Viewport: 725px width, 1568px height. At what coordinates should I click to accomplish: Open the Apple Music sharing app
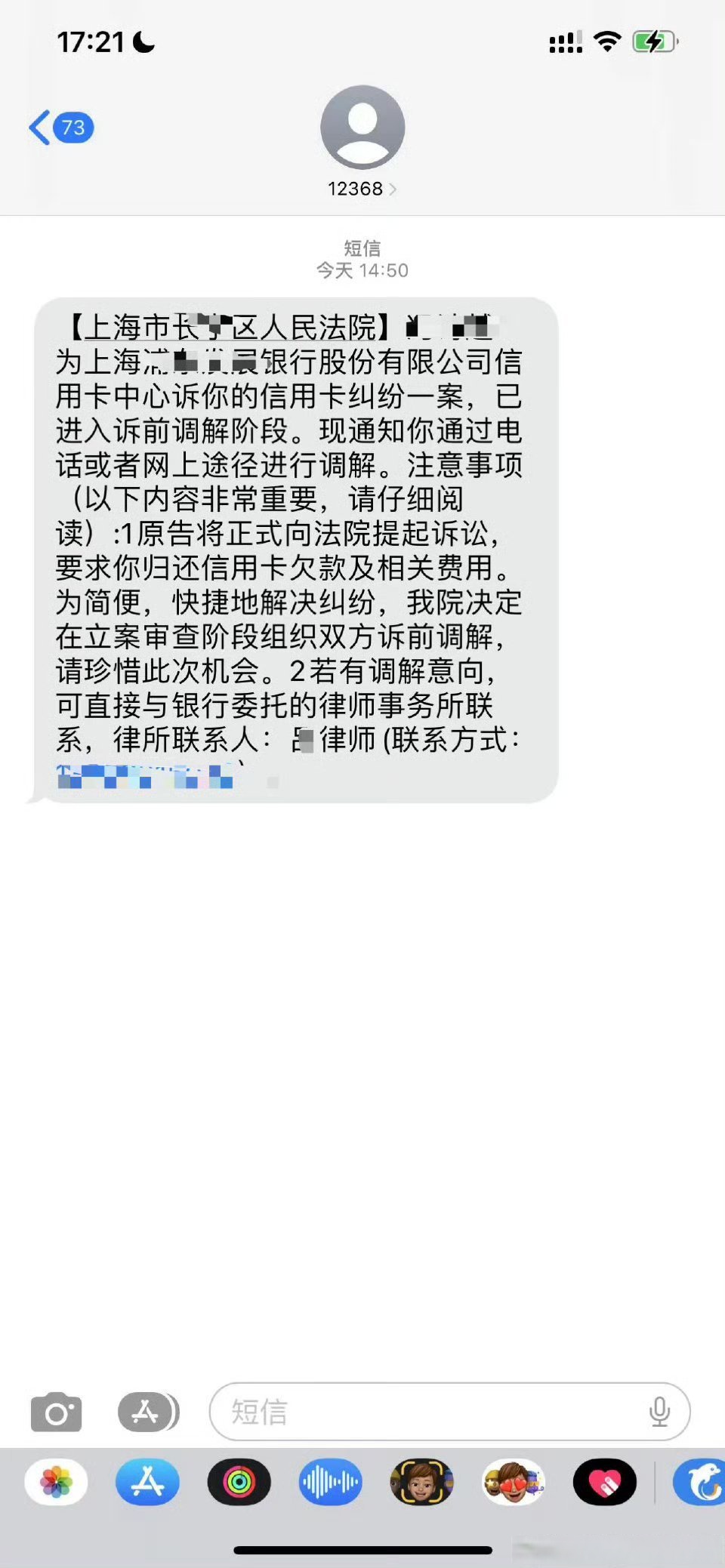pos(330,1482)
